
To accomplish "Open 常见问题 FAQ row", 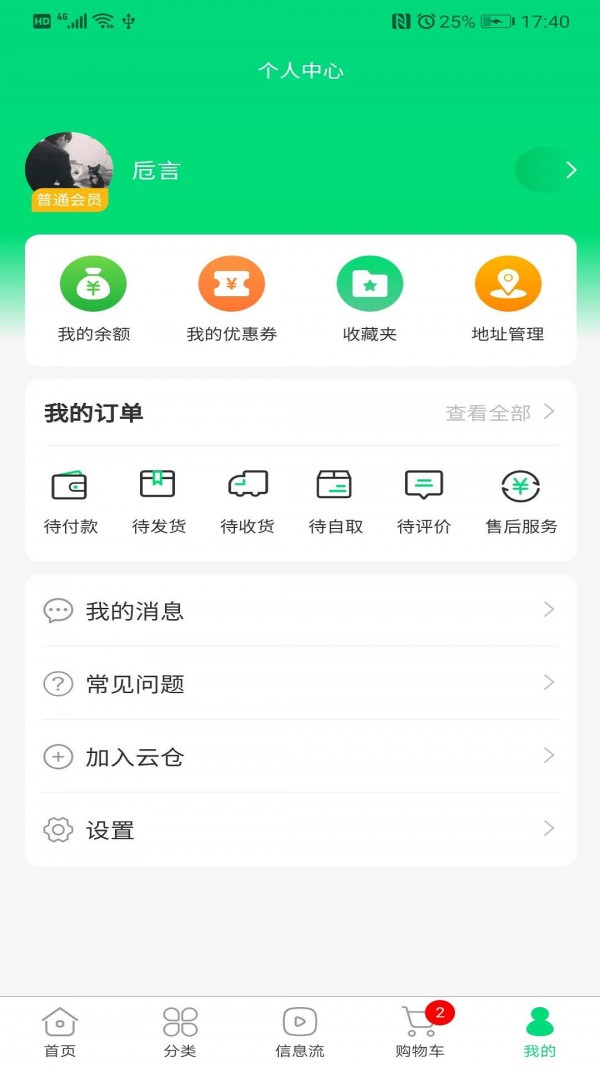I will click(300, 684).
